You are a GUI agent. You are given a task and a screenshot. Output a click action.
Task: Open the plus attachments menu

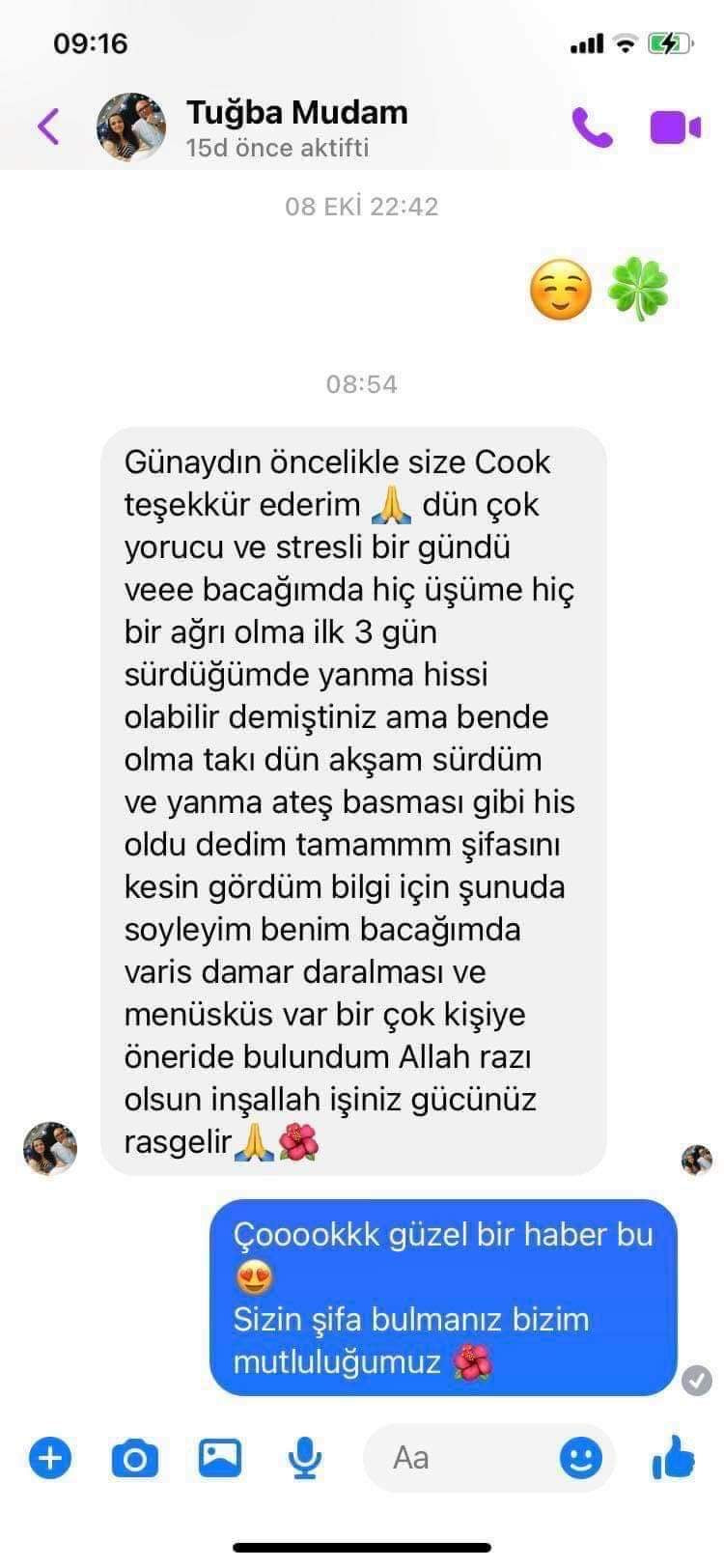coord(50,1457)
